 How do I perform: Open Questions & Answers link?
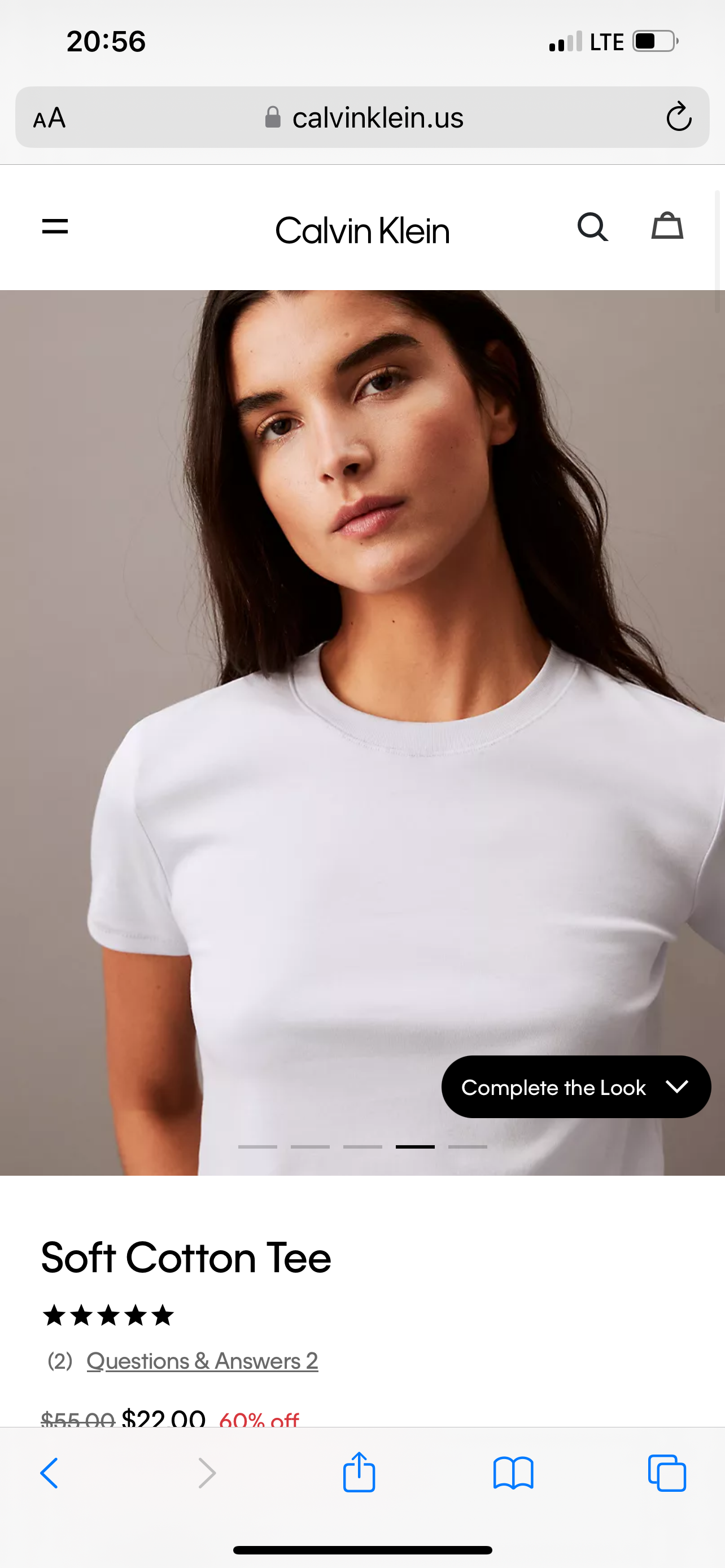(202, 1361)
